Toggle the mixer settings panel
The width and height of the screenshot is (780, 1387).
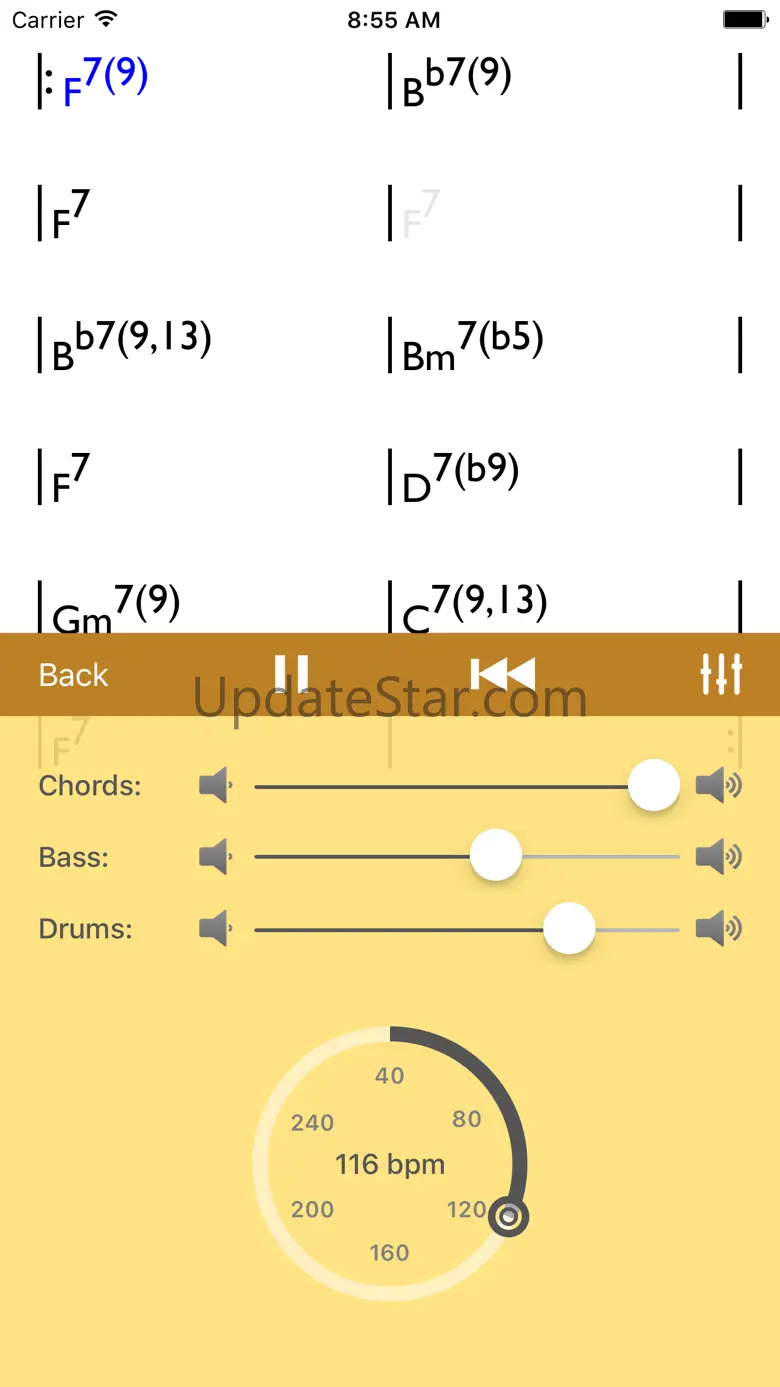pyautogui.click(x=720, y=675)
